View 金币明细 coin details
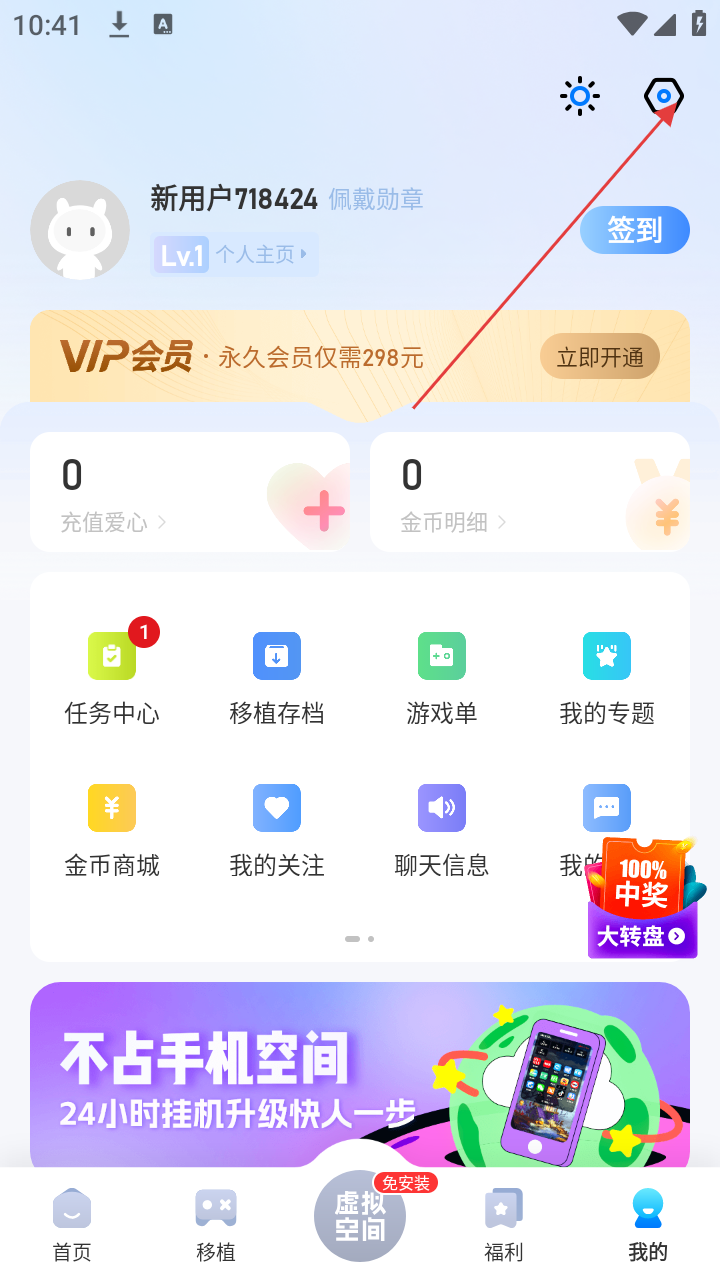This screenshot has height=1280, width=720. 530,492
